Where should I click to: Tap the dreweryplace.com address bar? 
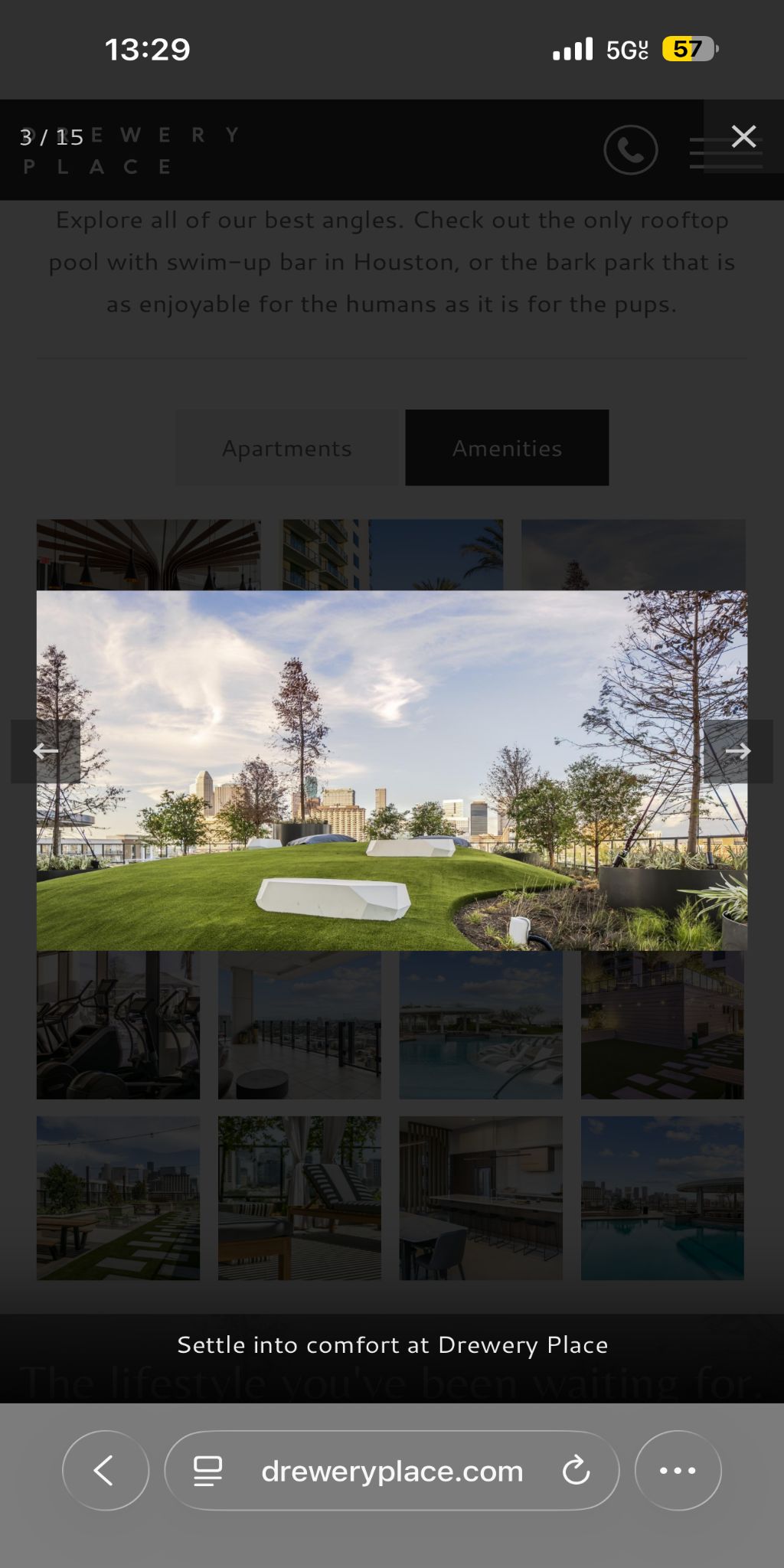(x=392, y=1471)
